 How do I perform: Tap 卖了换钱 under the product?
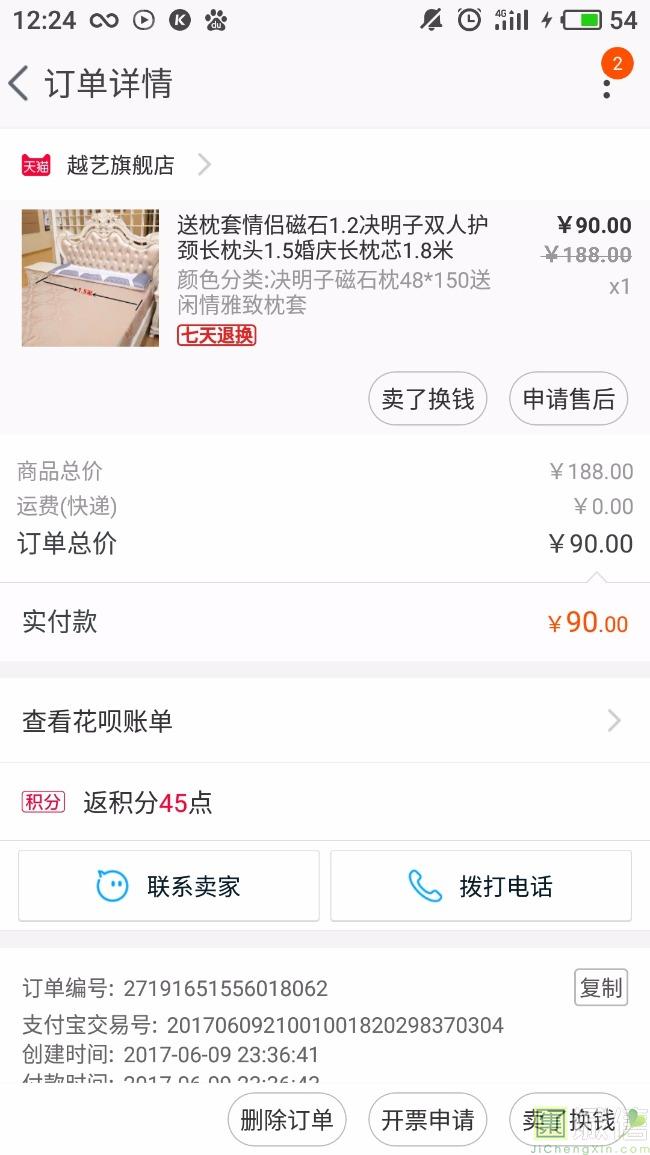pyautogui.click(x=428, y=399)
